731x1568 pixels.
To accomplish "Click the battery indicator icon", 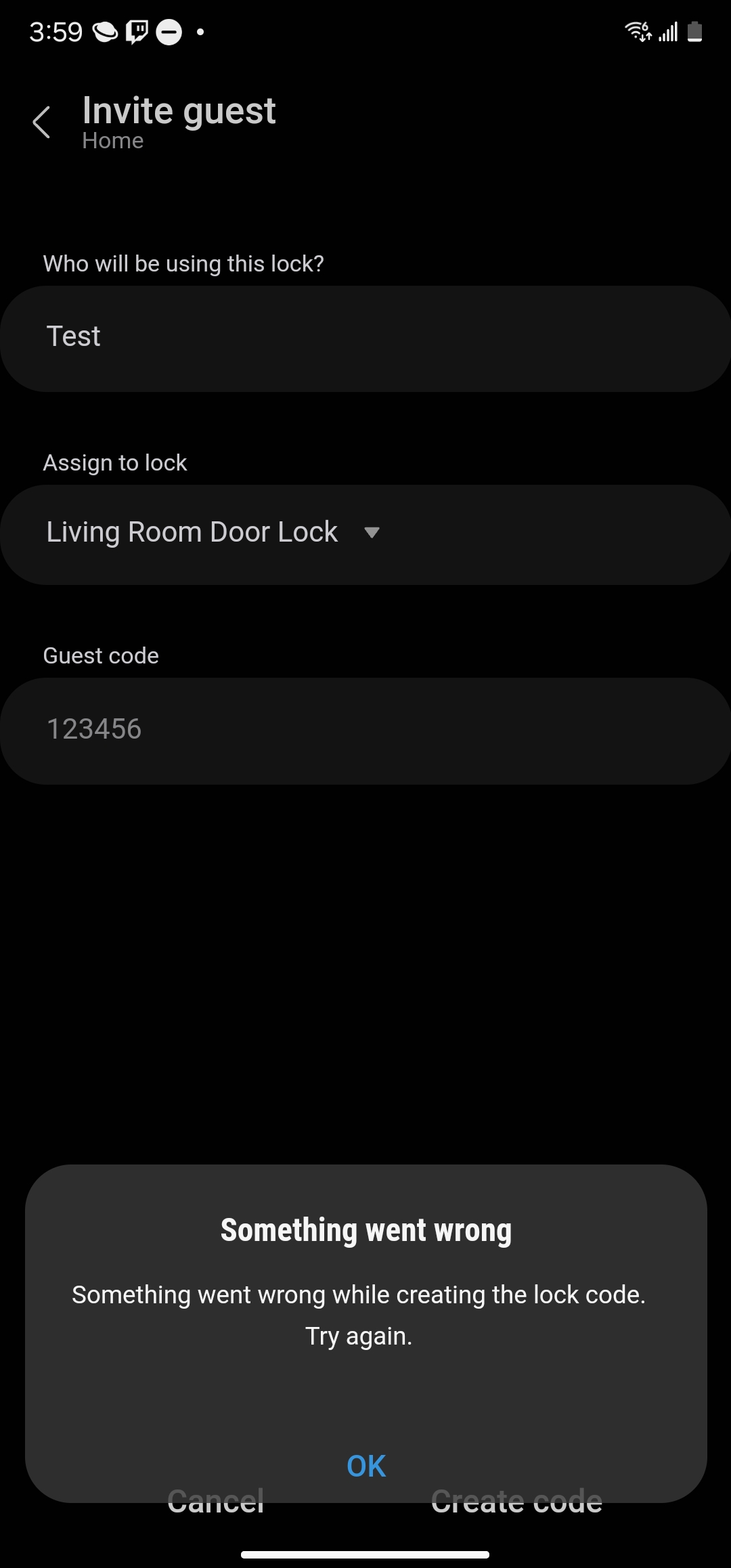I will point(694,31).
